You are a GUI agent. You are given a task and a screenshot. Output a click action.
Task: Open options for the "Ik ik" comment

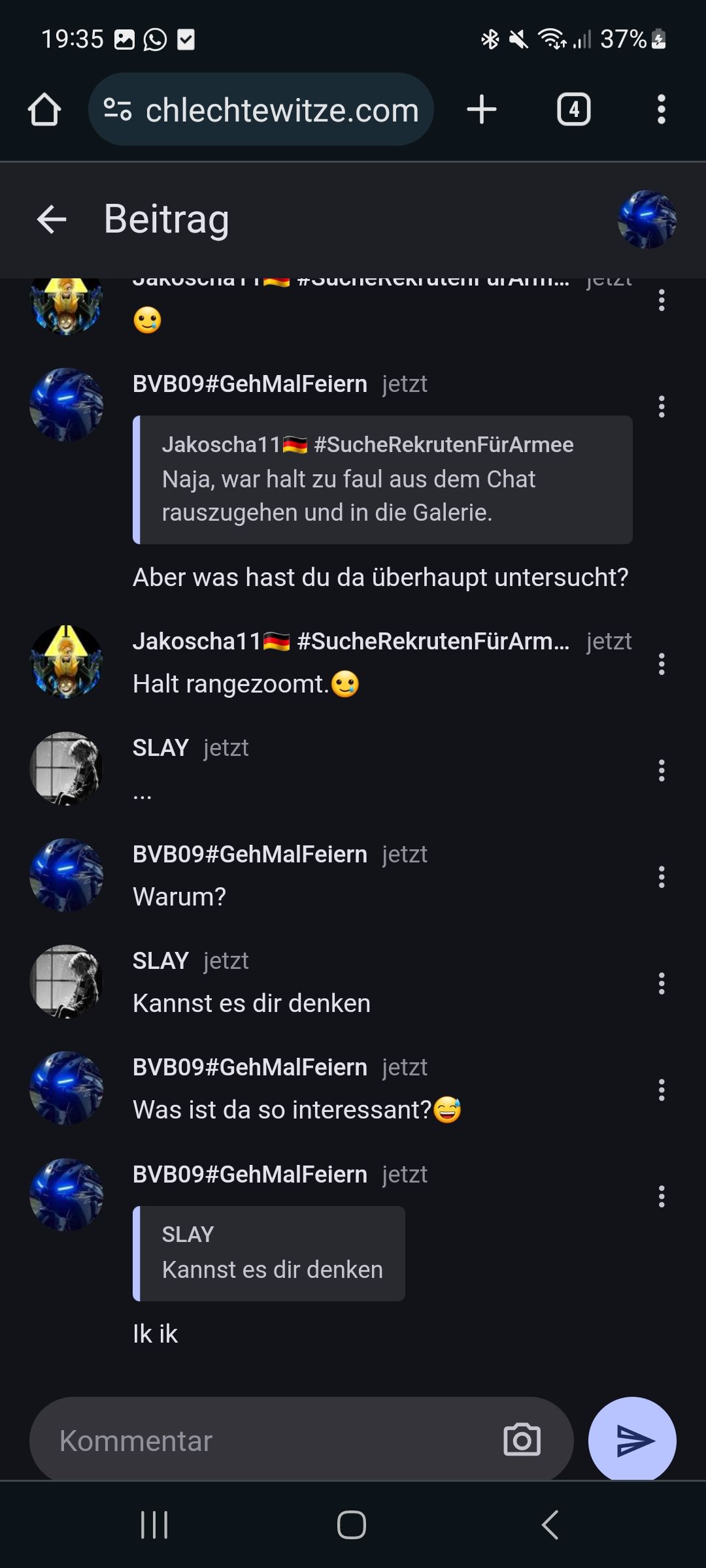click(662, 1196)
